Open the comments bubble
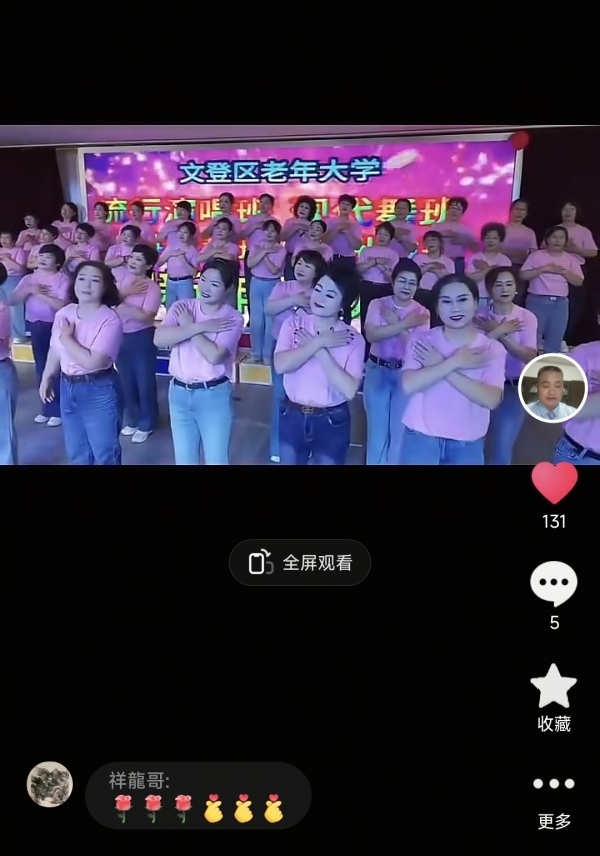600x856 pixels. [x=554, y=584]
